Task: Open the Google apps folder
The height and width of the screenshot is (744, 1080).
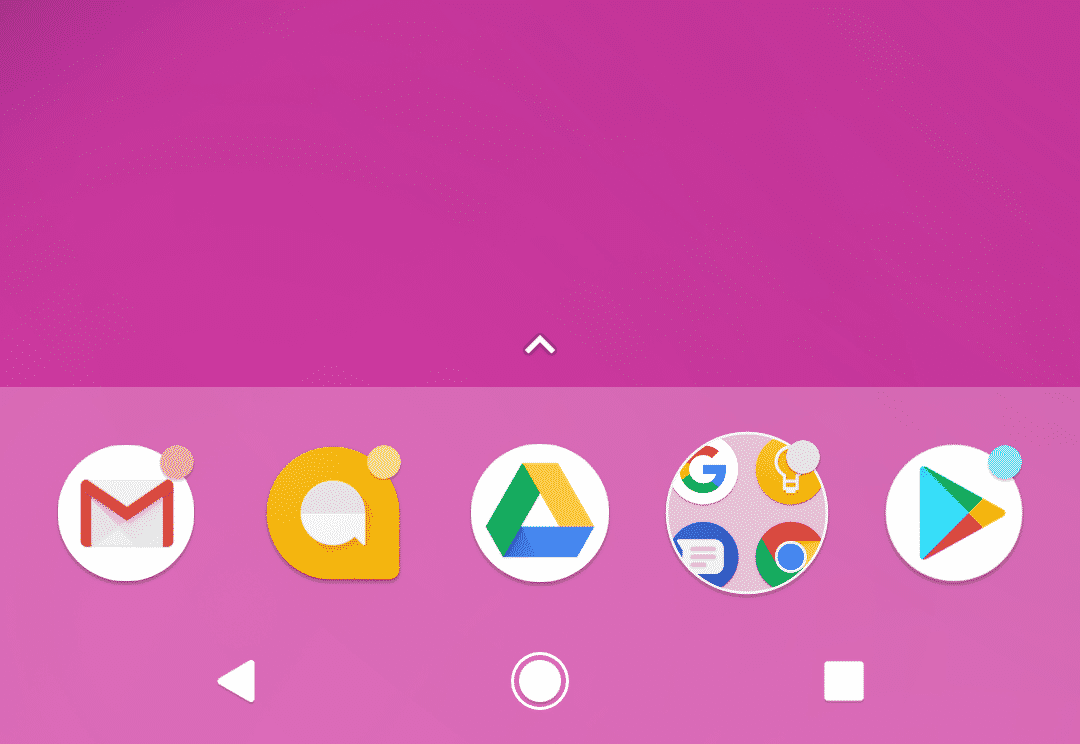Action: click(746, 514)
